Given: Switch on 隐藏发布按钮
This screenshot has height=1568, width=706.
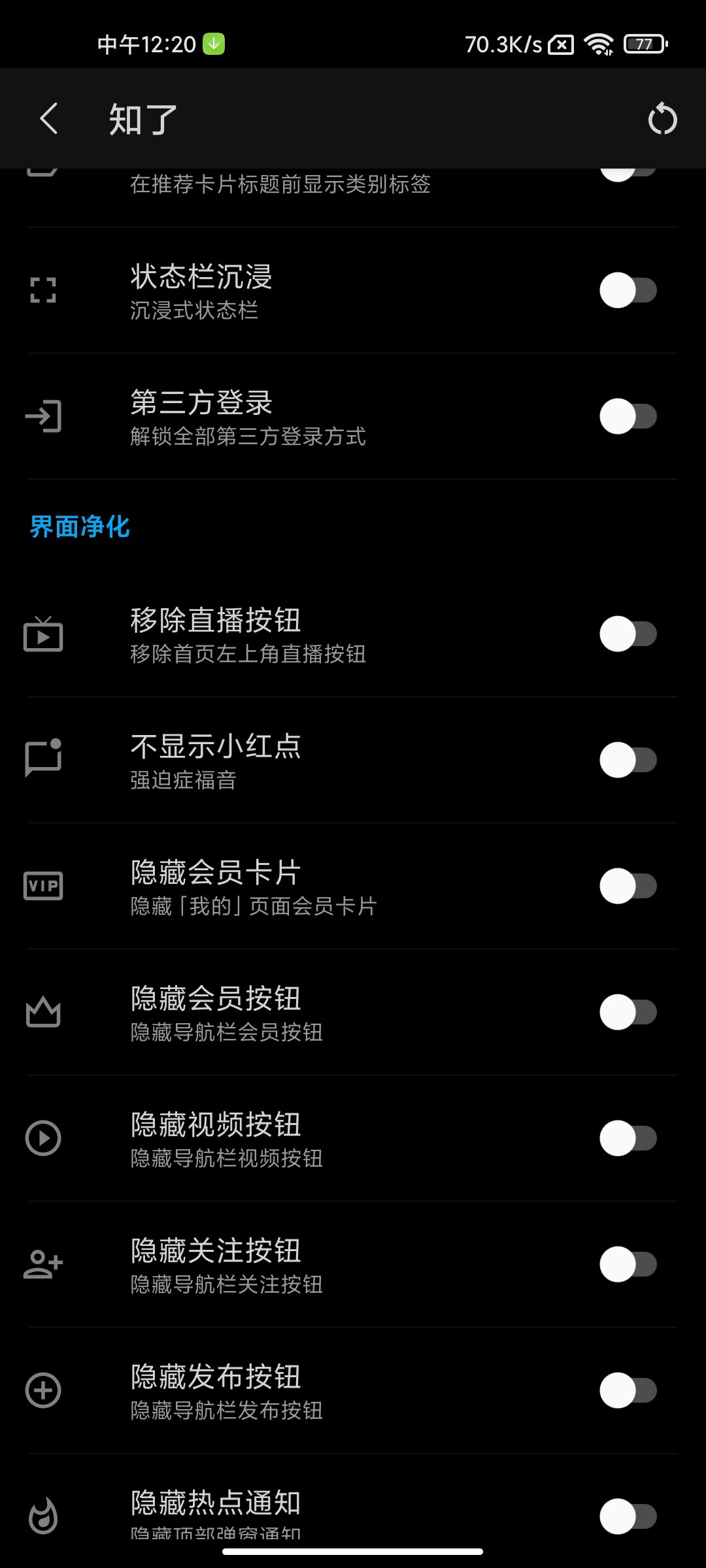Looking at the screenshot, I should tap(628, 1390).
